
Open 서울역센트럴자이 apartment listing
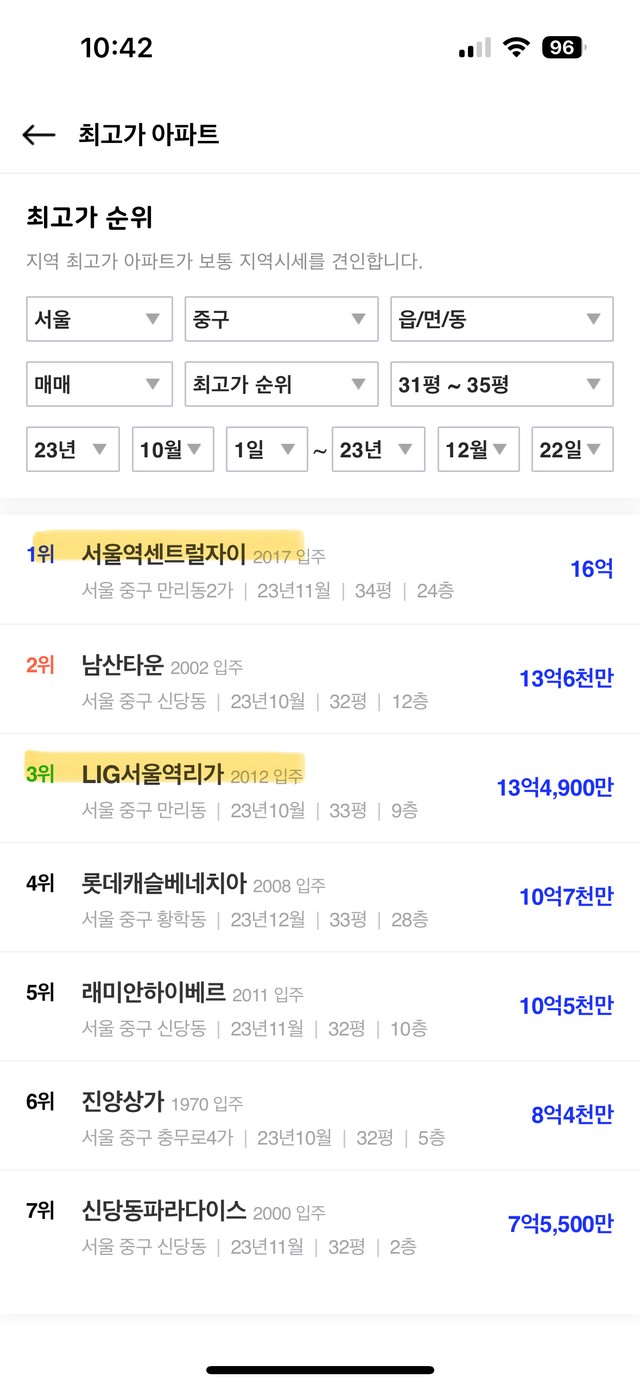[320, 570]
